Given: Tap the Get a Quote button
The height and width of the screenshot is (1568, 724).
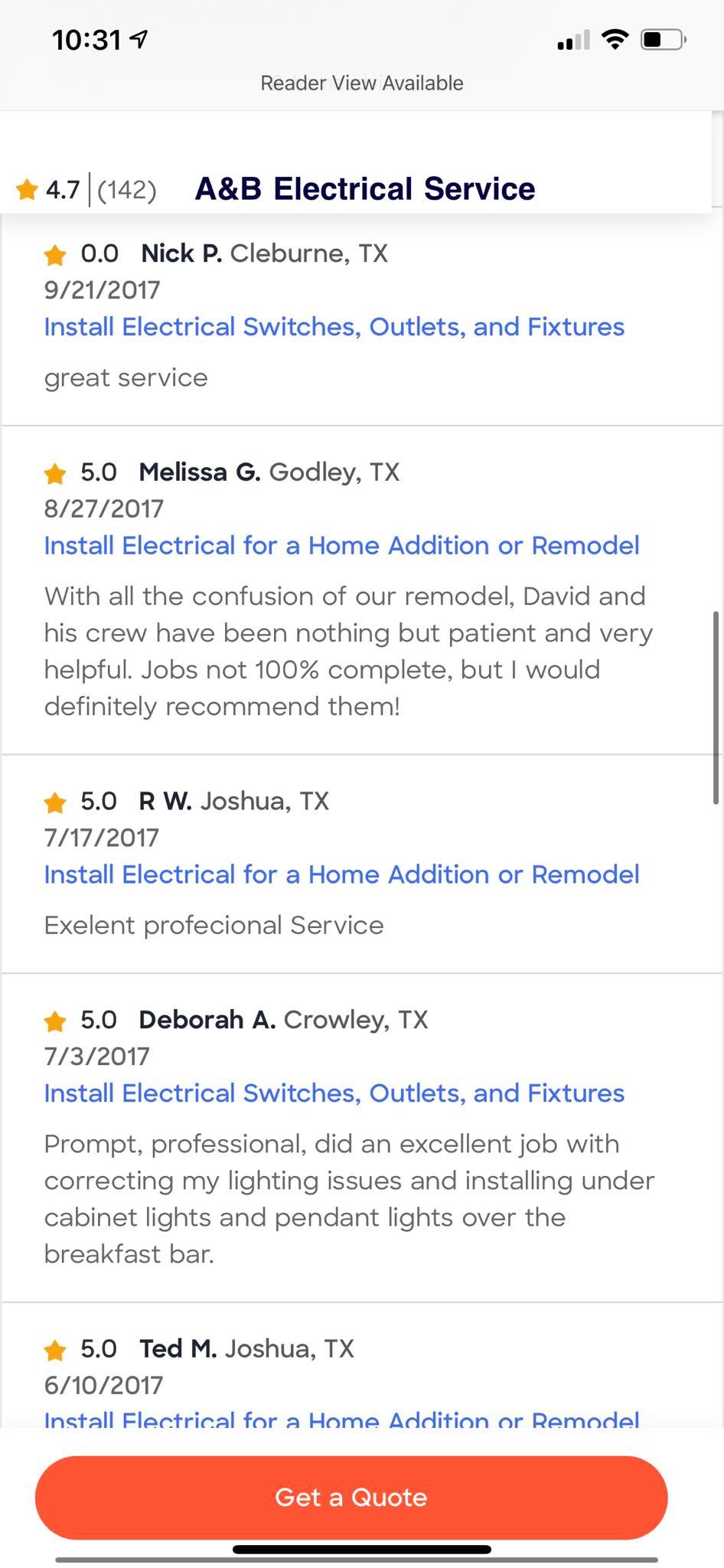Looking at the screenshot, I should pos(351,1497).
